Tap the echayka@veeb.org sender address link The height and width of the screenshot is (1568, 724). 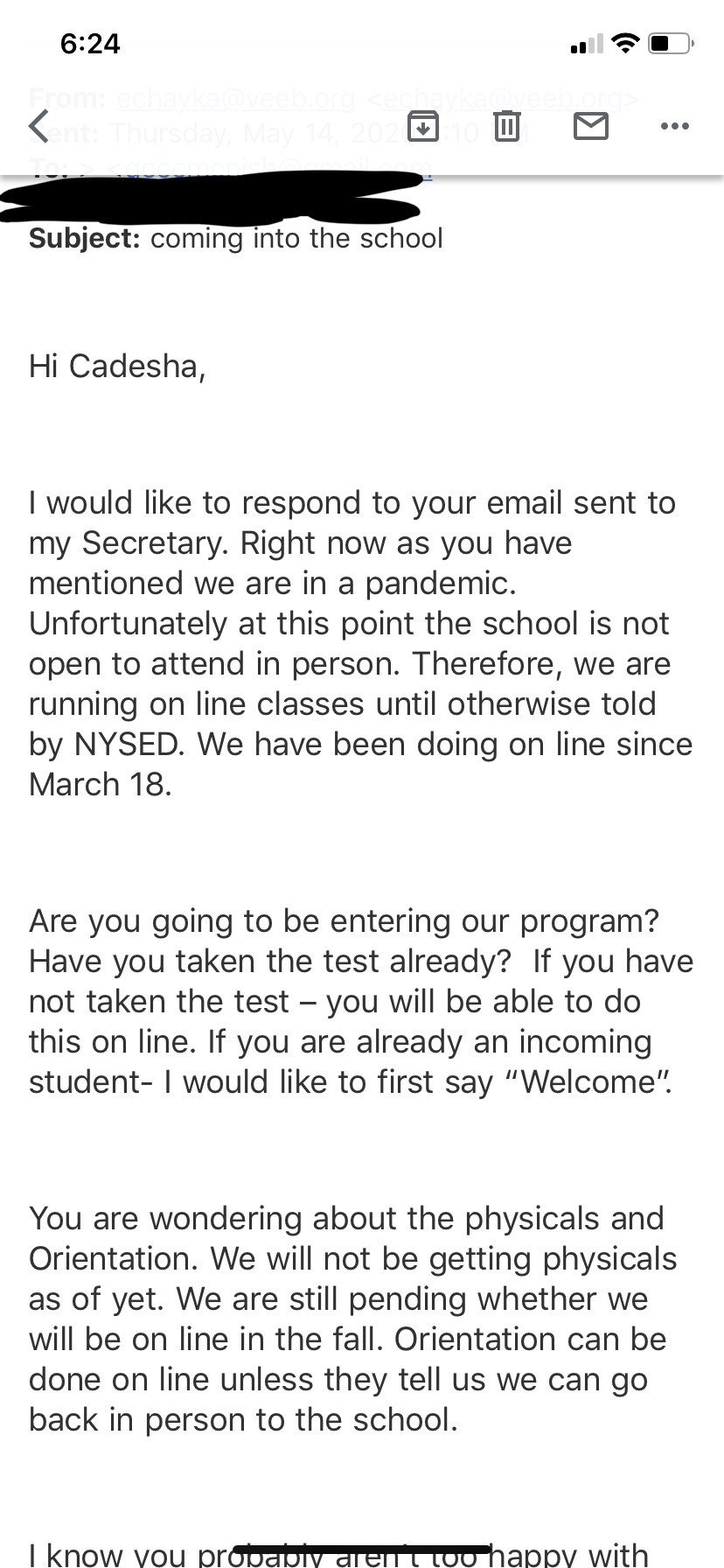point(235,99)
